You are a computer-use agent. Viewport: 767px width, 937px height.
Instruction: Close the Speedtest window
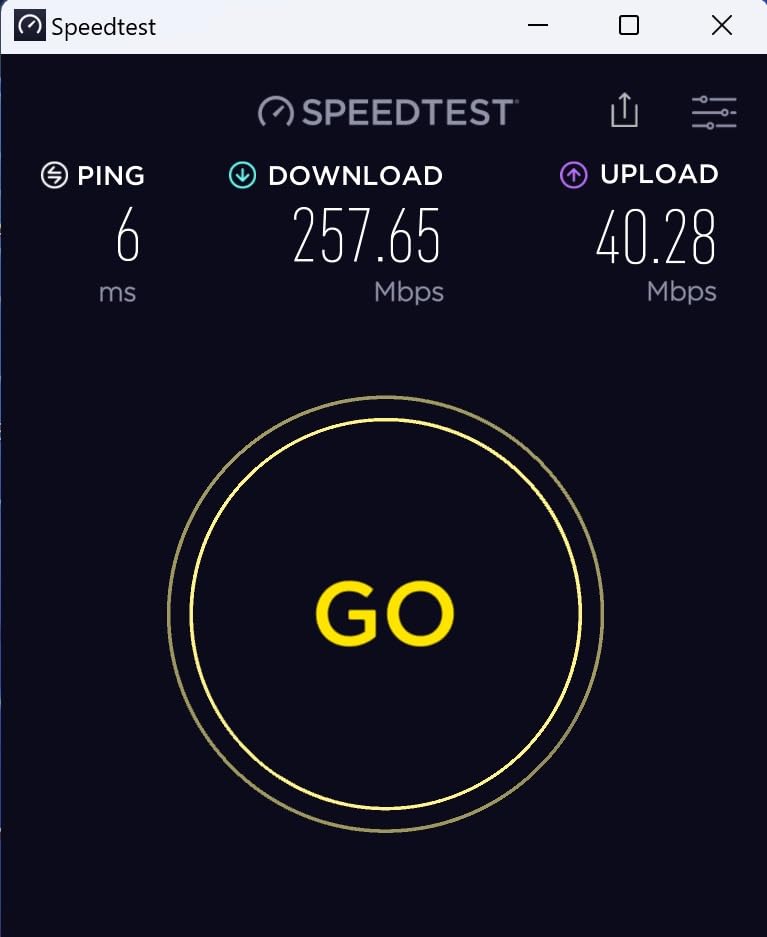(721, 26)
